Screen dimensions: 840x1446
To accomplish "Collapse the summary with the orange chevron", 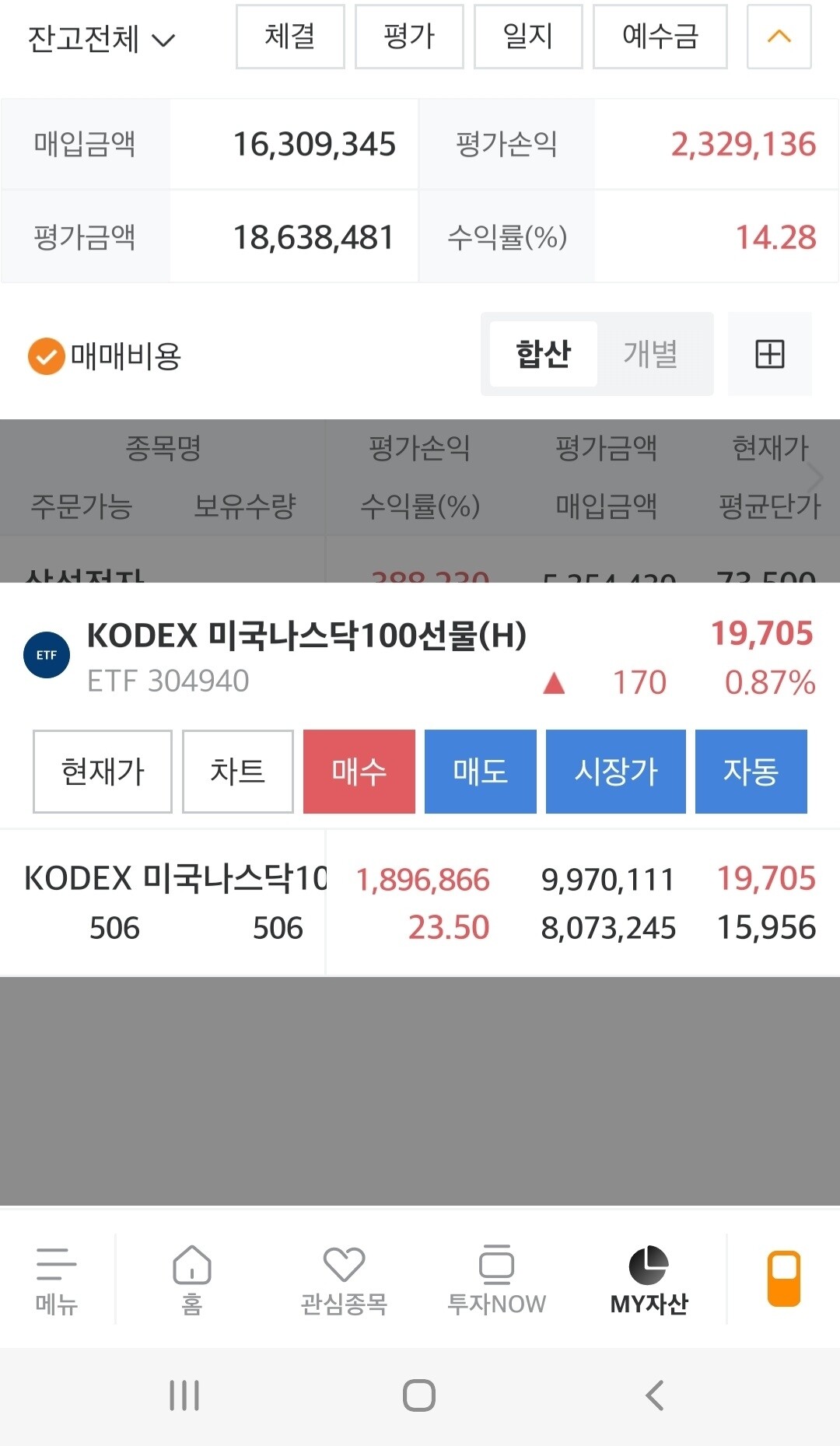I will 779,37.
